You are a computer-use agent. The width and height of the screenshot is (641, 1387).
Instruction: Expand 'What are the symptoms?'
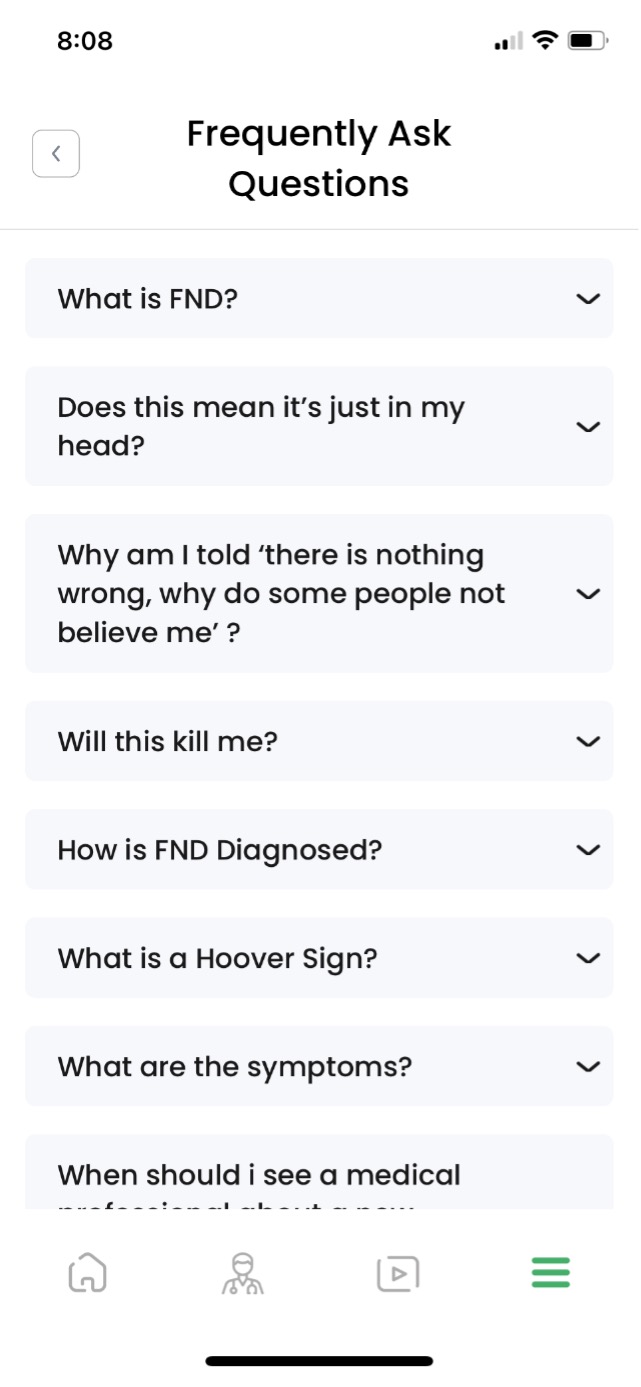[319, 1066]
